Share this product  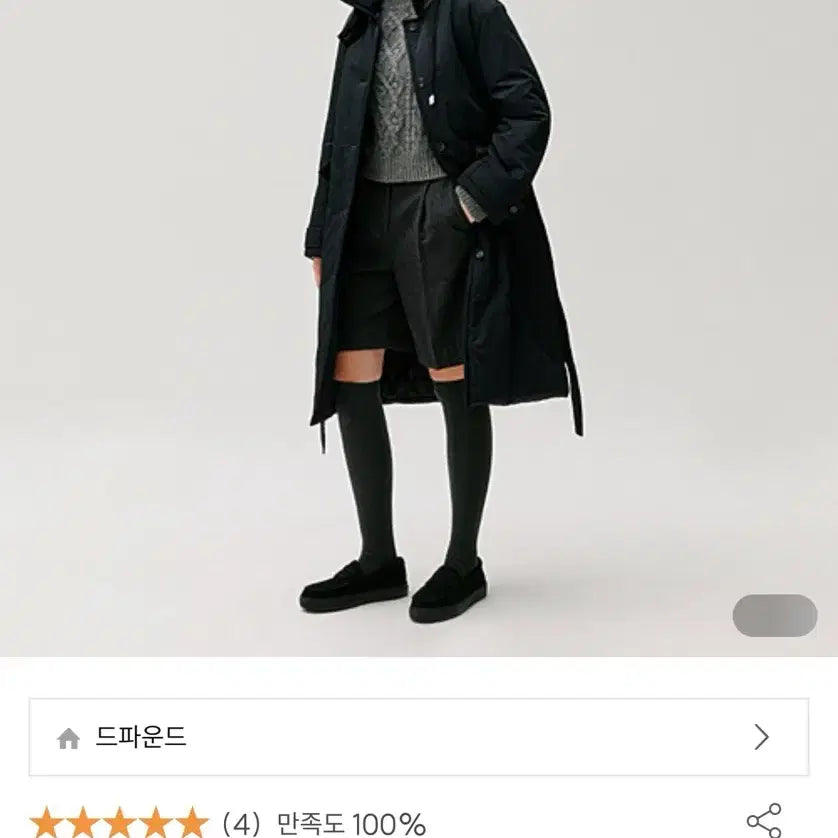coord(764,820)
